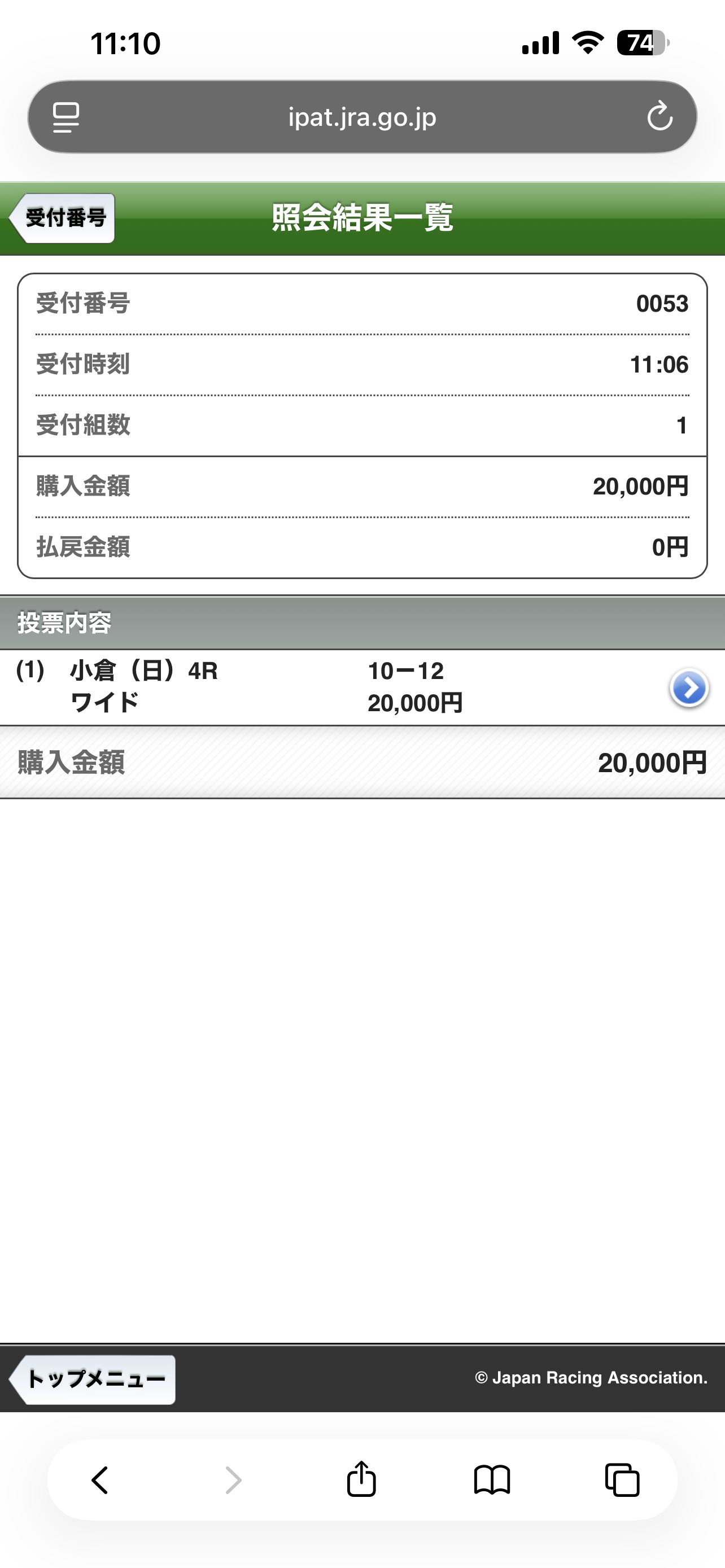The width and height of the screenshot is (725, 1568).
Task: Reload the ipat.jra.go.jp page
Action: [x=660, y=116]
